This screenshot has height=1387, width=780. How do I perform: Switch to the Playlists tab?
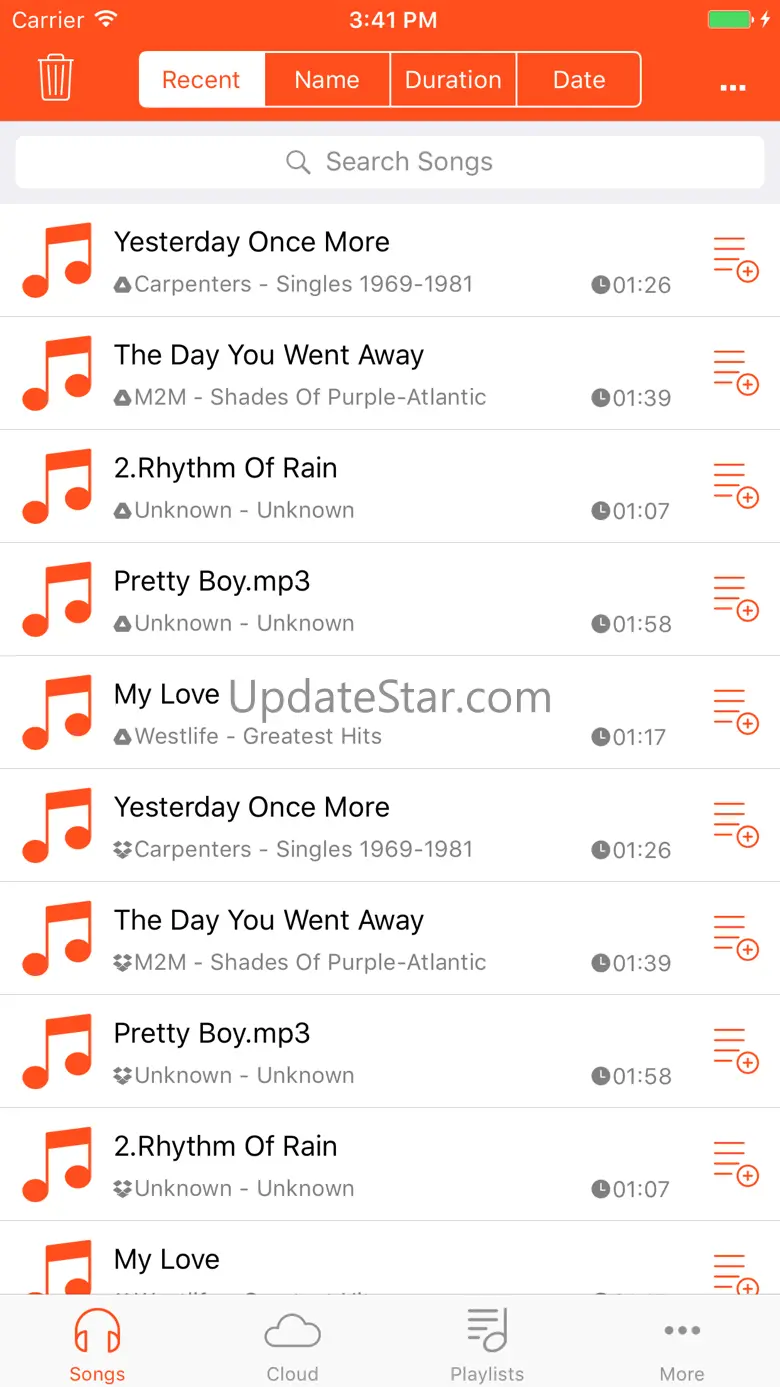coord(487,1346)
